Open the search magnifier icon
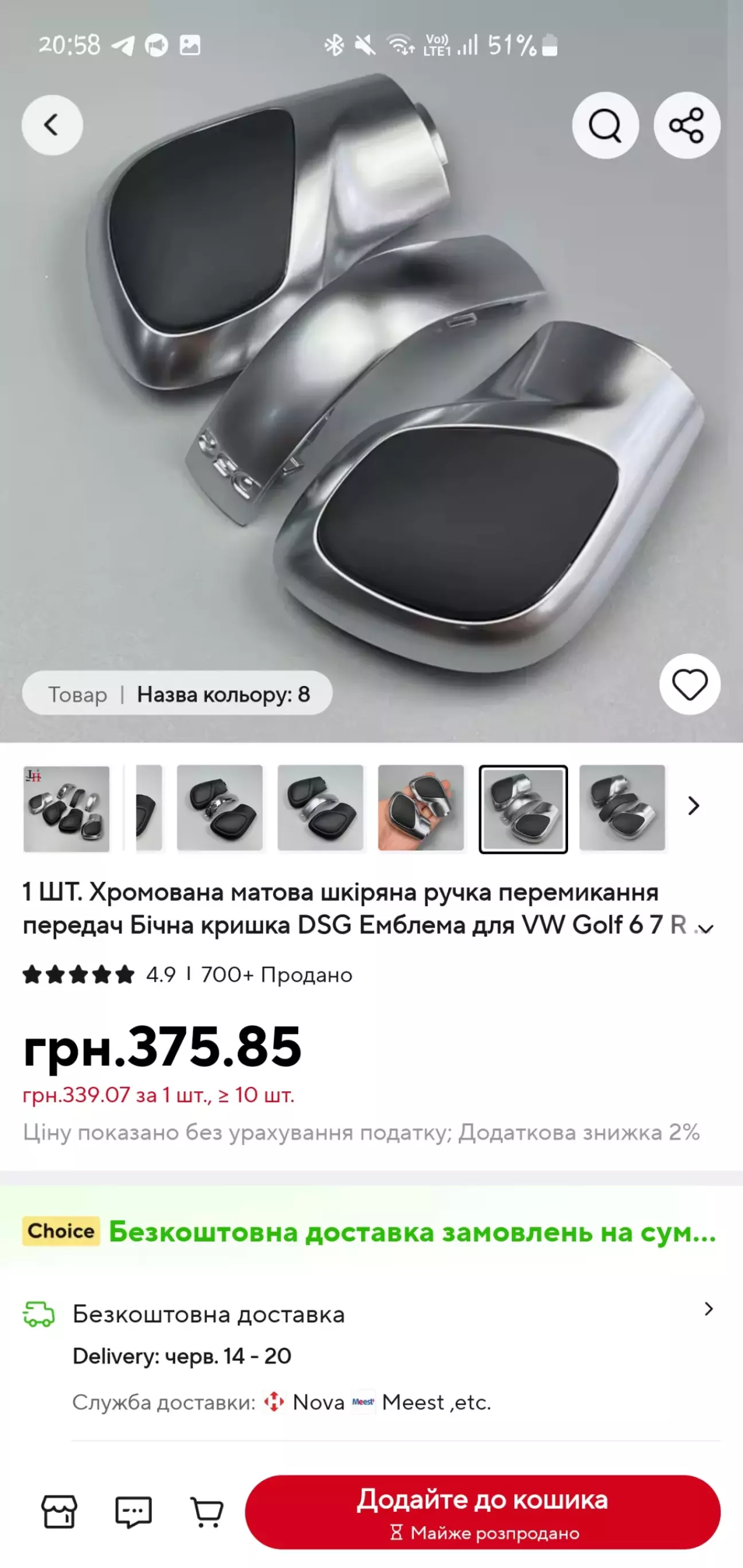Viewport: 743px width, 1568px height. [x=605, y=126]
